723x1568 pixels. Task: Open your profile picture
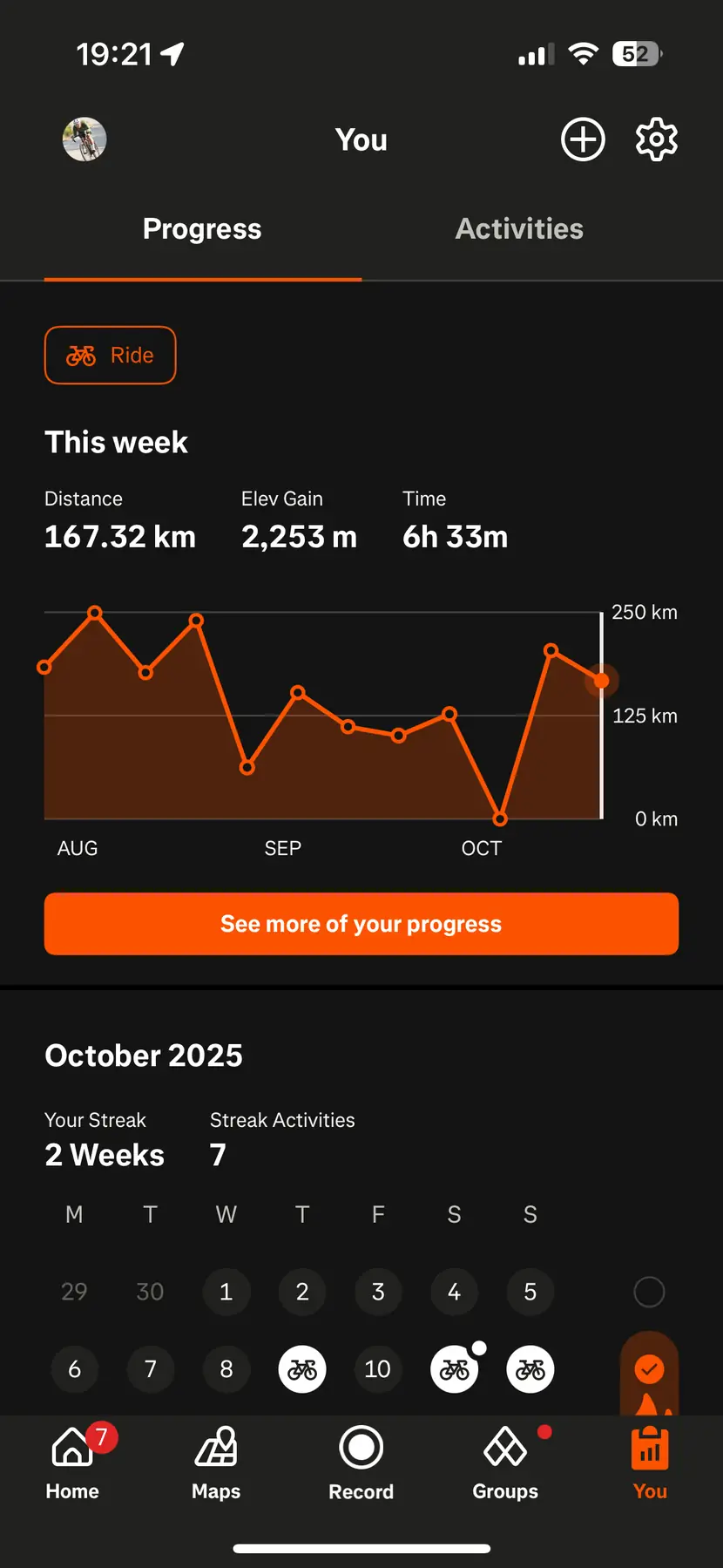click(x=84, y=139)
